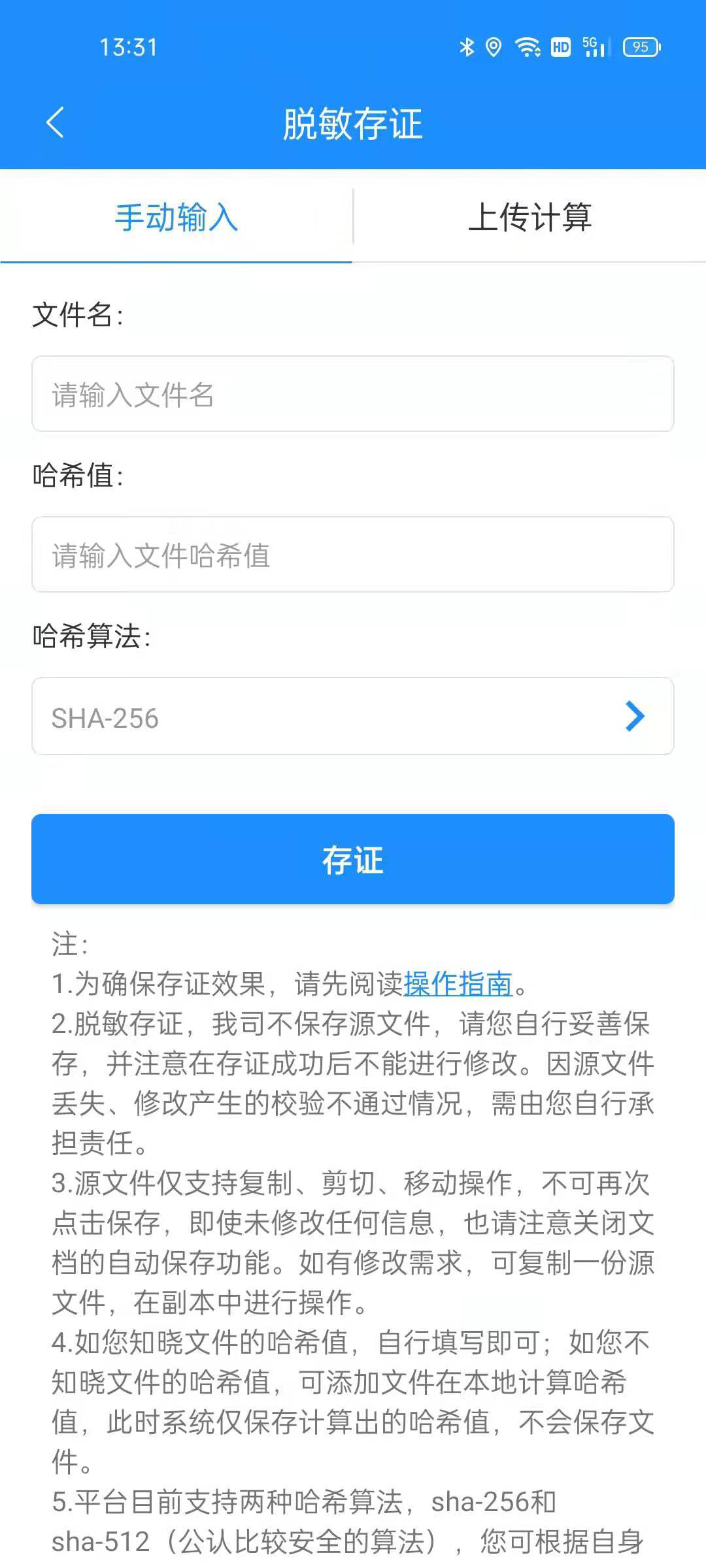Focus the 文件名 input field

coord(353,394)
